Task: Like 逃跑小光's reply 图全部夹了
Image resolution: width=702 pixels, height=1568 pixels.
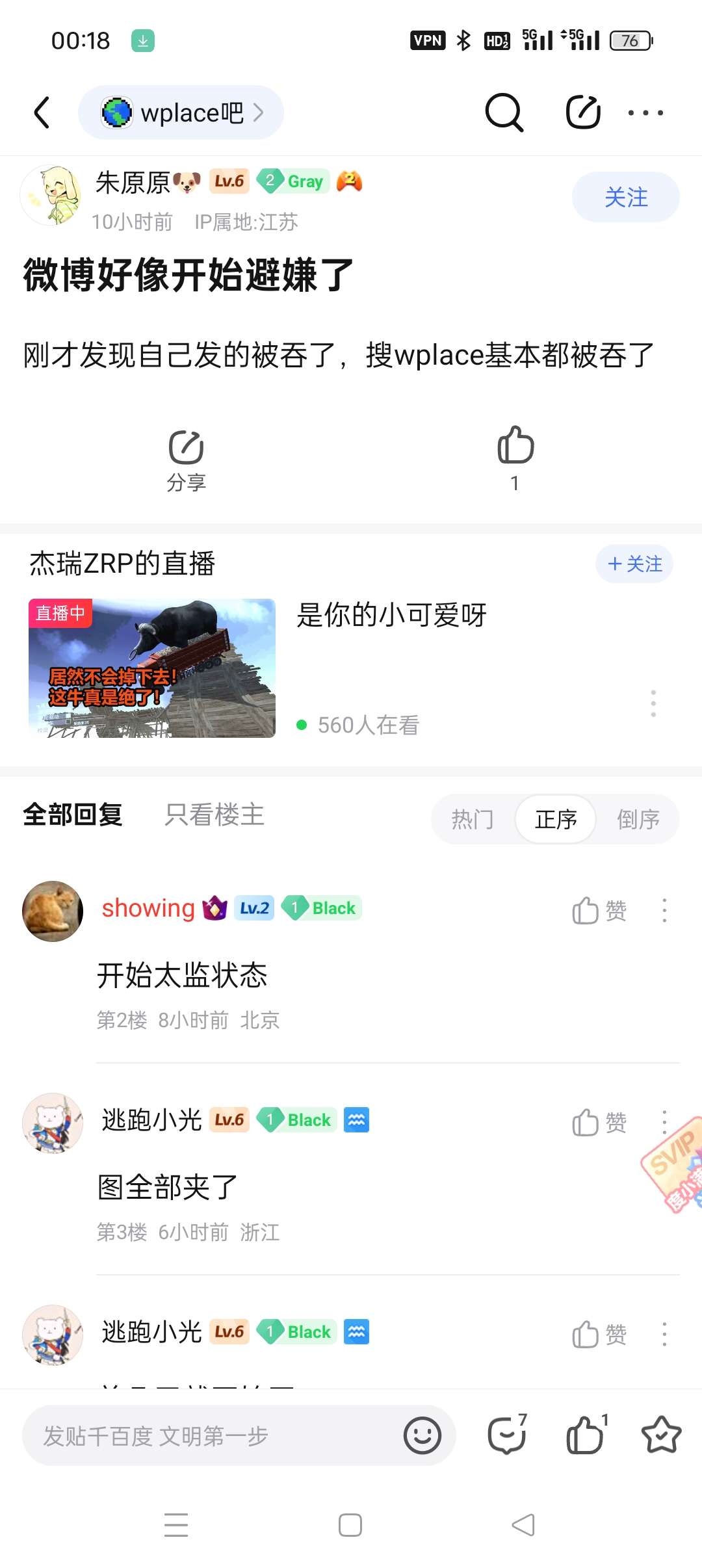Action: point(599,1123)
